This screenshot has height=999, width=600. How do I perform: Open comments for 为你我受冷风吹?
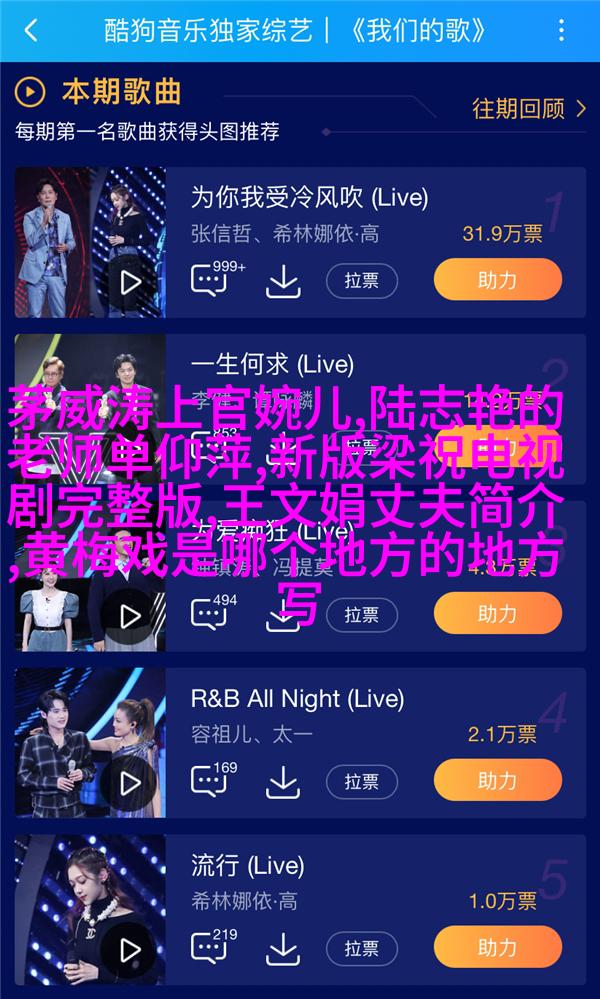[x=217, y=278]
